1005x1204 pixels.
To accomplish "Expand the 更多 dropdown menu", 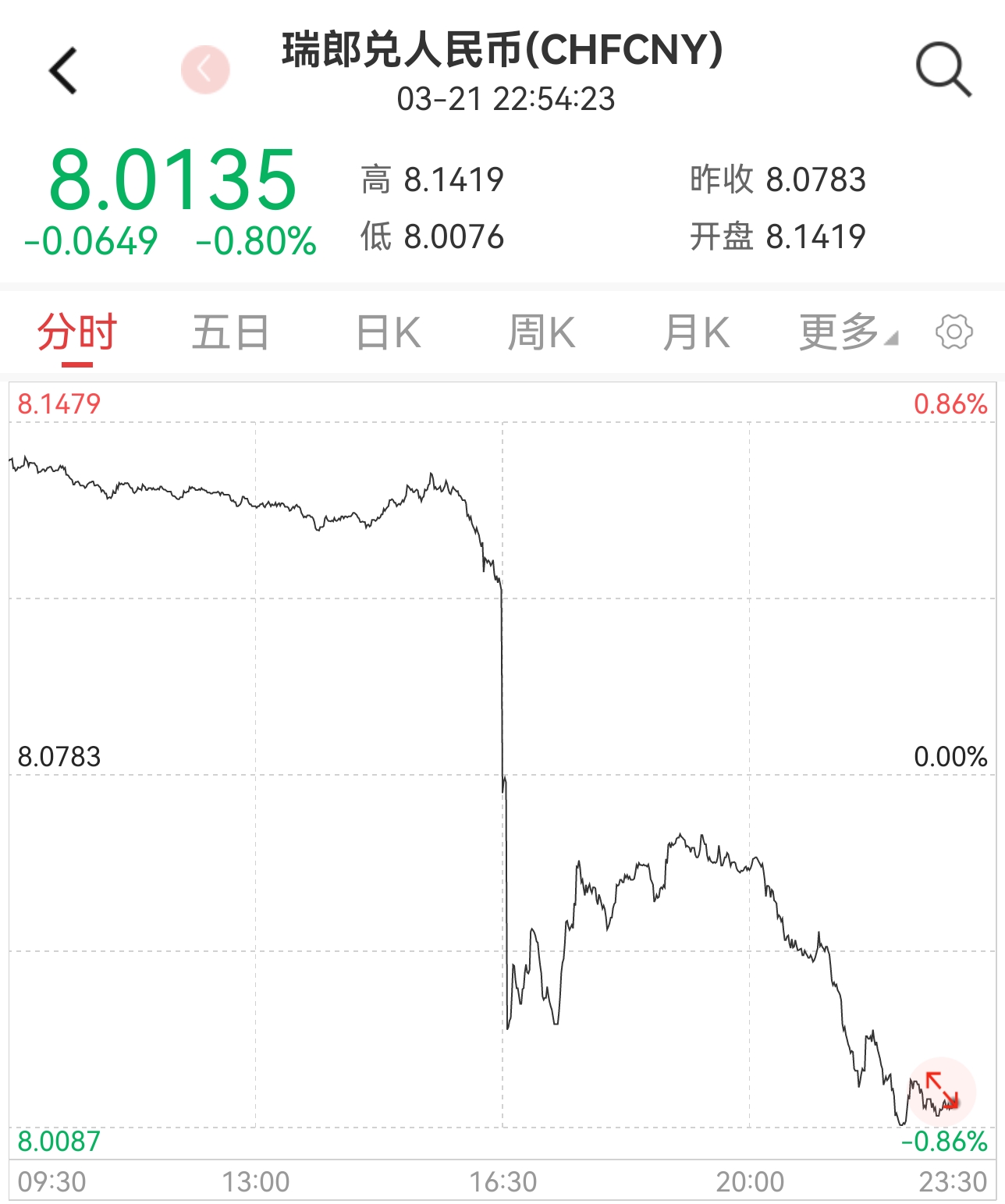I will [839, 331].
